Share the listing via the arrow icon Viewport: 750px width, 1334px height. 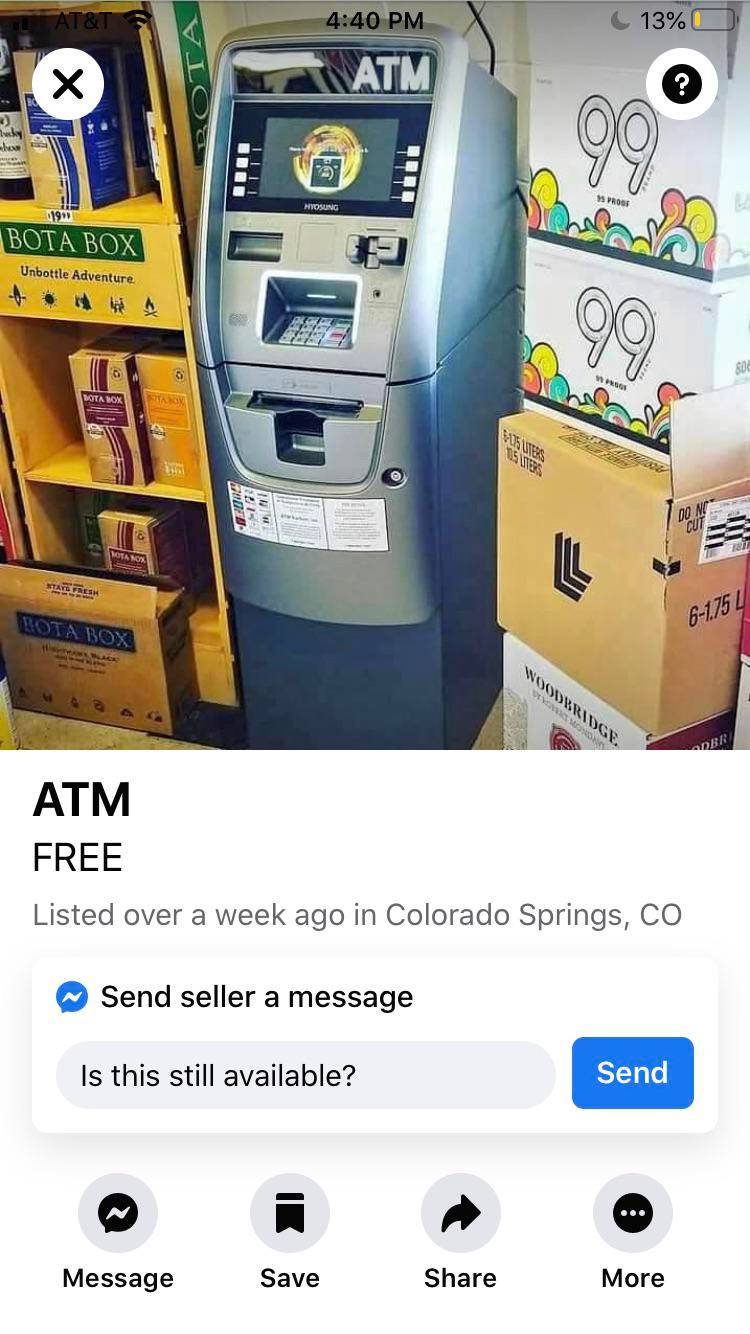[x=460, y=1212]
